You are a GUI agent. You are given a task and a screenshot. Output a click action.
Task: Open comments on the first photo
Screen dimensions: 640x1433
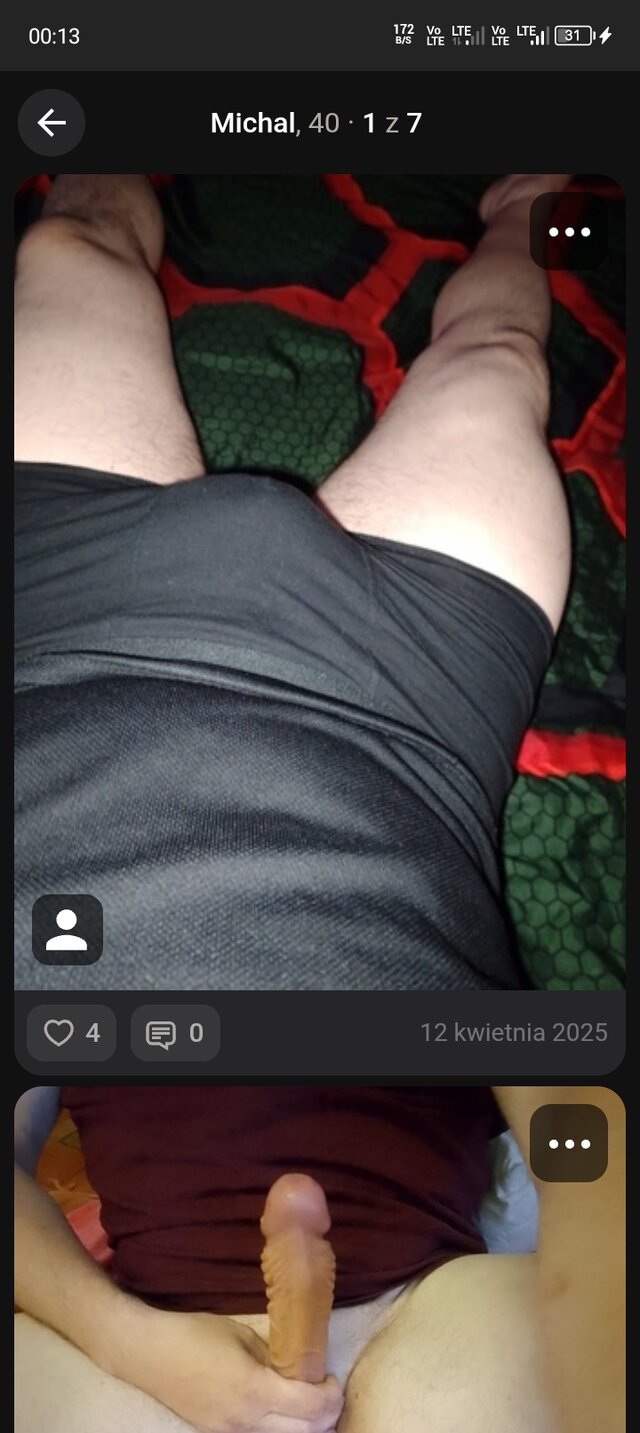coord(175,1033)
